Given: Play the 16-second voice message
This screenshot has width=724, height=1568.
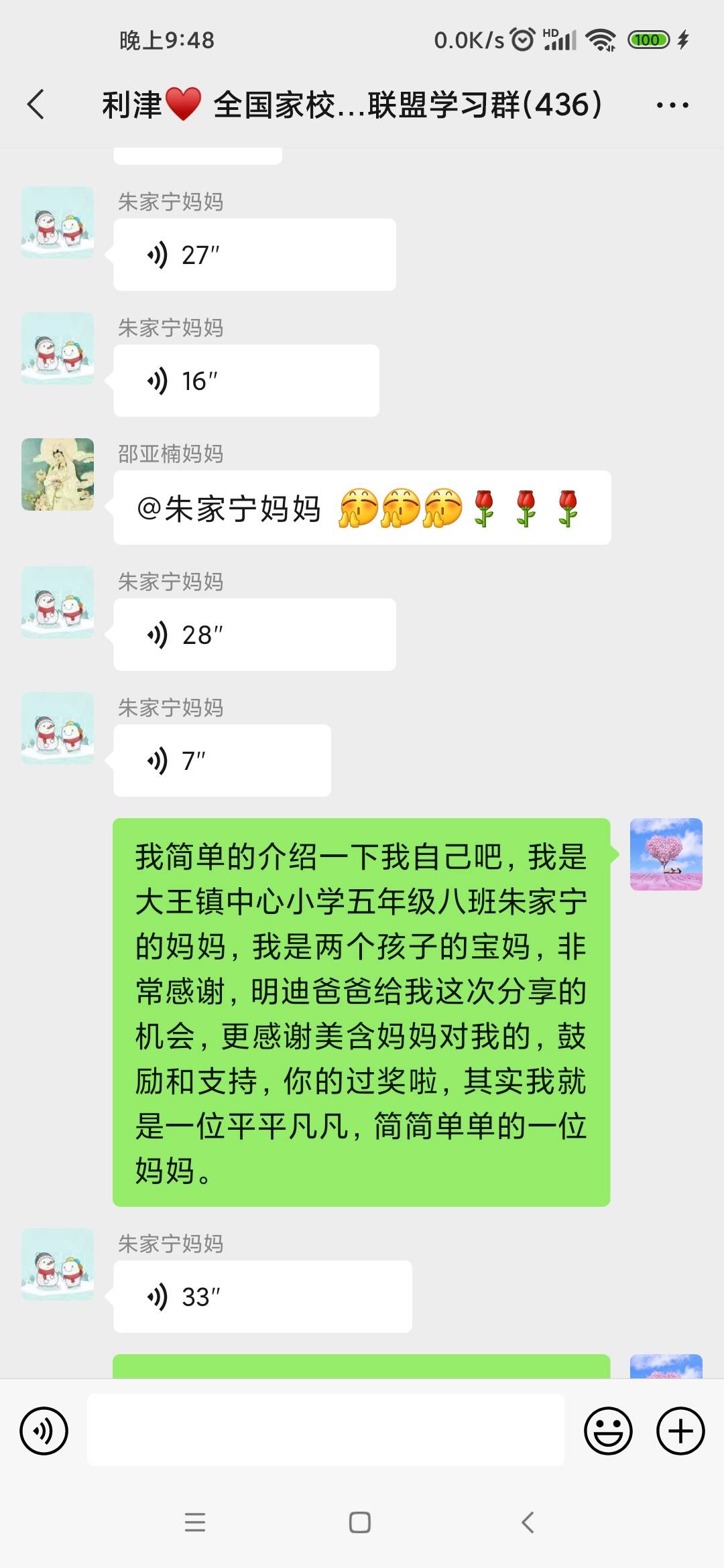Looking at the screenshot, I should point(245,380).
